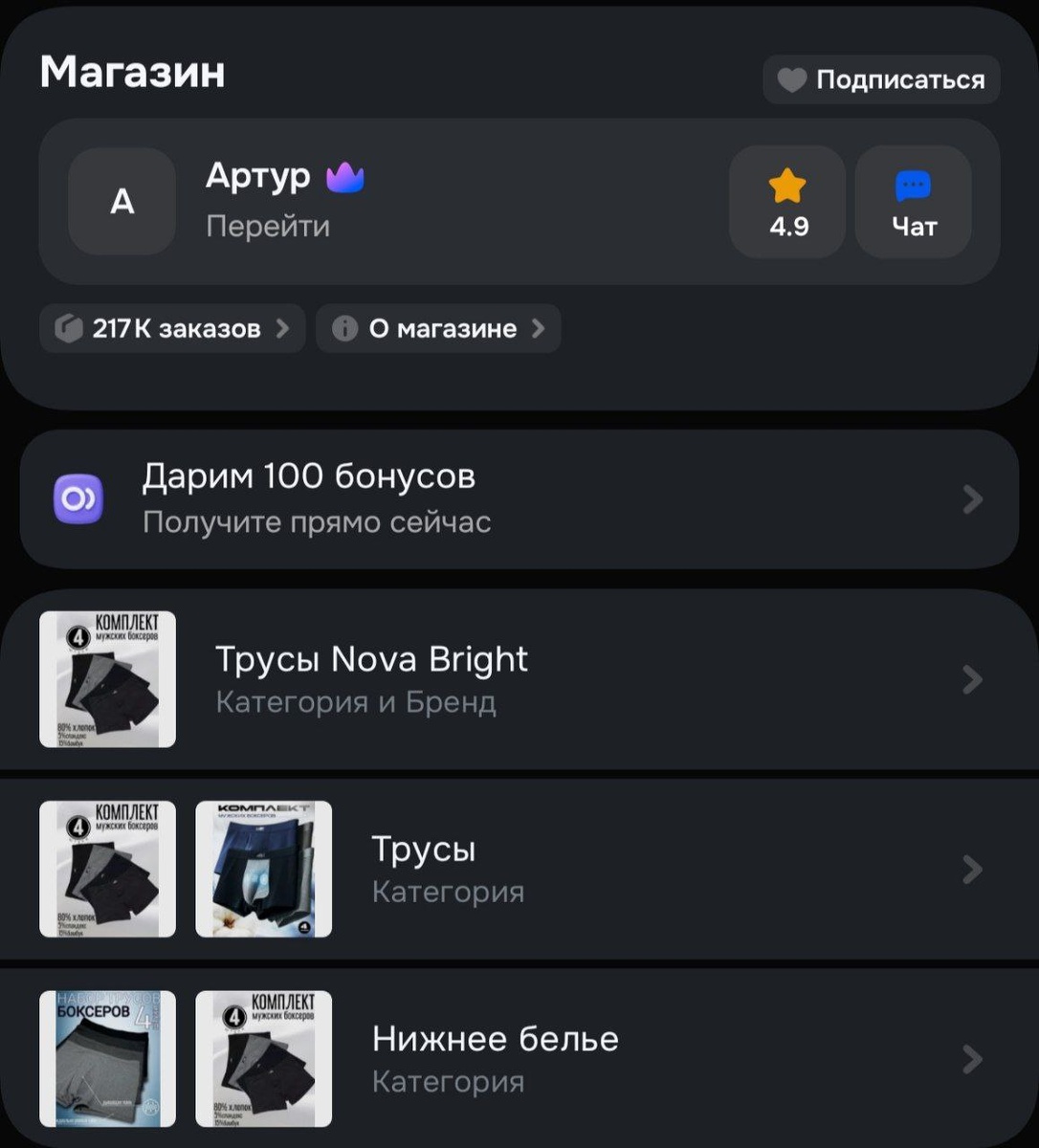This screenshot has height=1148, width=1039.
Task: Expand the 217К заказов details chevron
Action: (283, 328)
